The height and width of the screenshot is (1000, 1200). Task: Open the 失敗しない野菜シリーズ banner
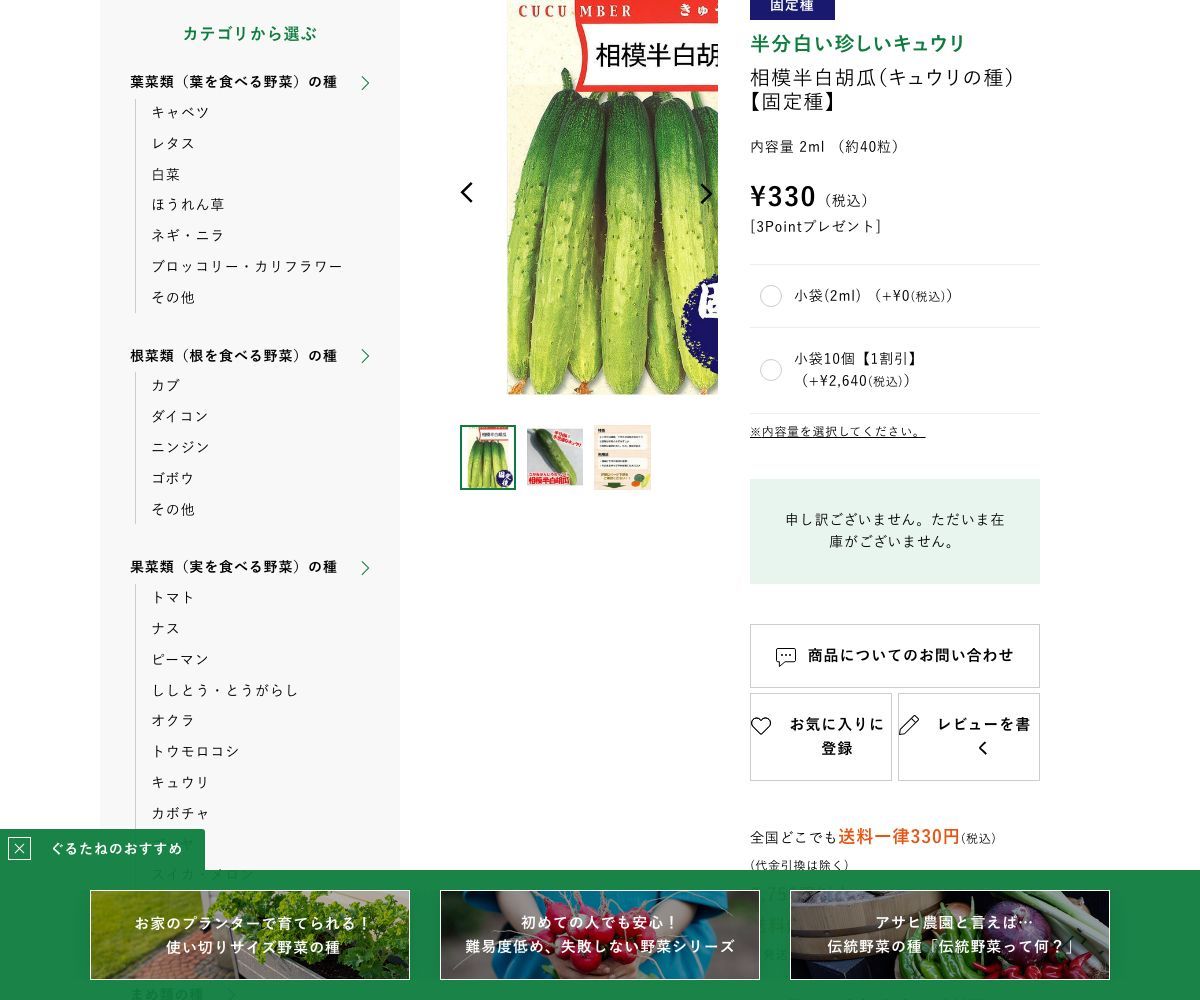[x=600, y=935]
